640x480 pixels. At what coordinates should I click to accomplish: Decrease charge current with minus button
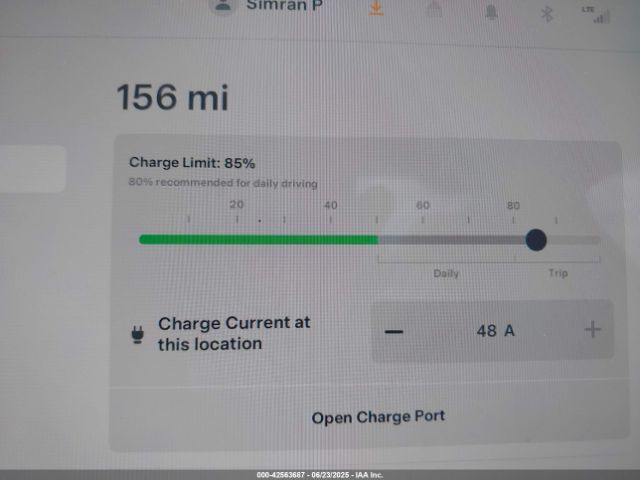tap(395, 331)
